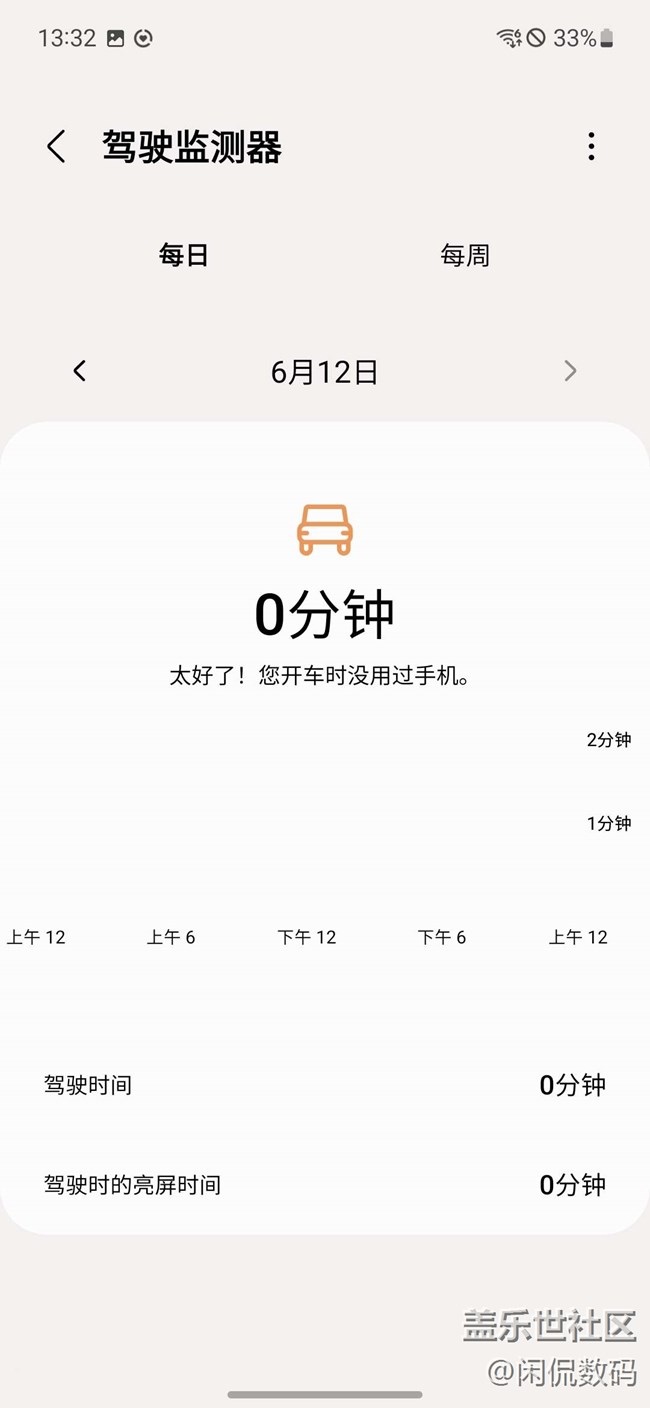The height and width of the screenshot is (1408, 650).
Task: Open the three-dot overflow menu
Action: pos(591,147)
